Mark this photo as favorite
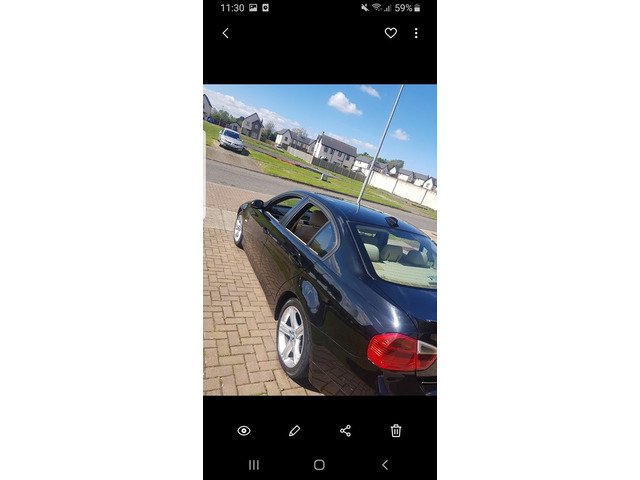640x480 pixels. 390,33
